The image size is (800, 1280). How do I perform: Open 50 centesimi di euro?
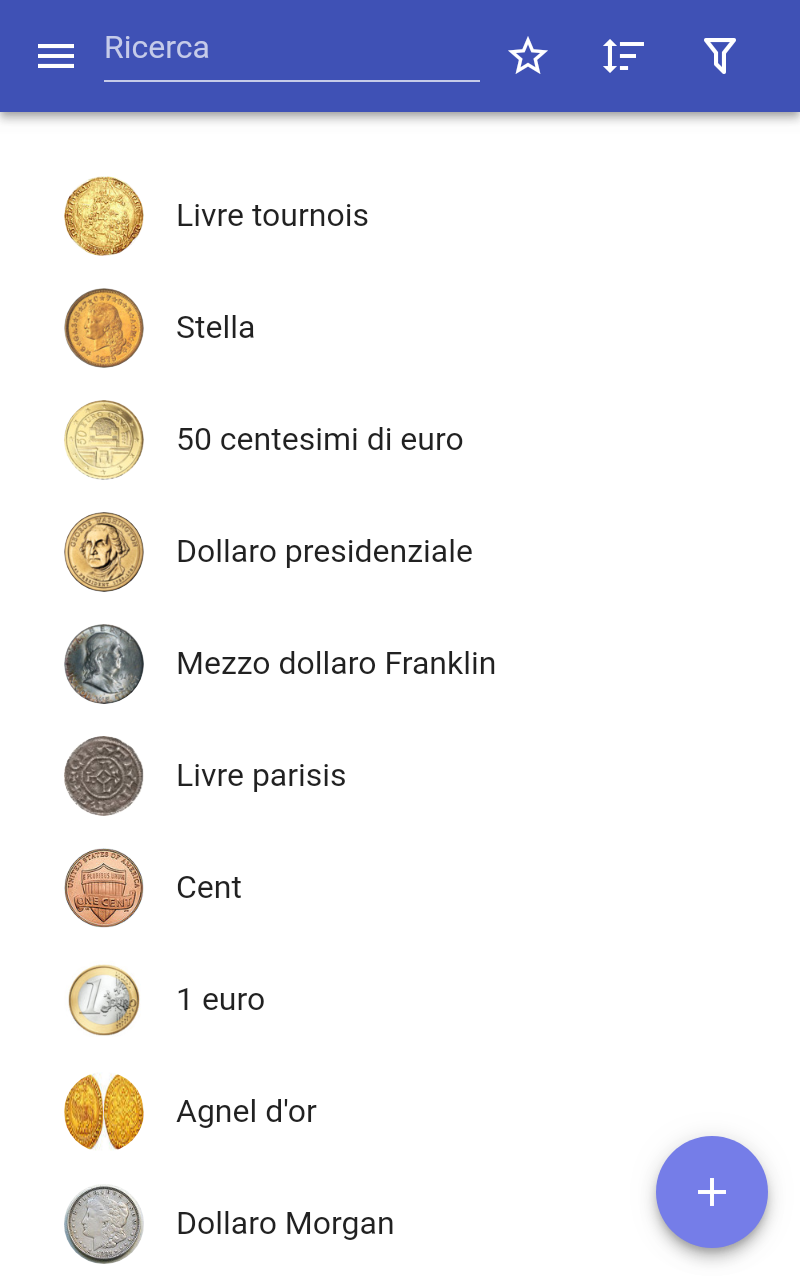click(400, 440)
